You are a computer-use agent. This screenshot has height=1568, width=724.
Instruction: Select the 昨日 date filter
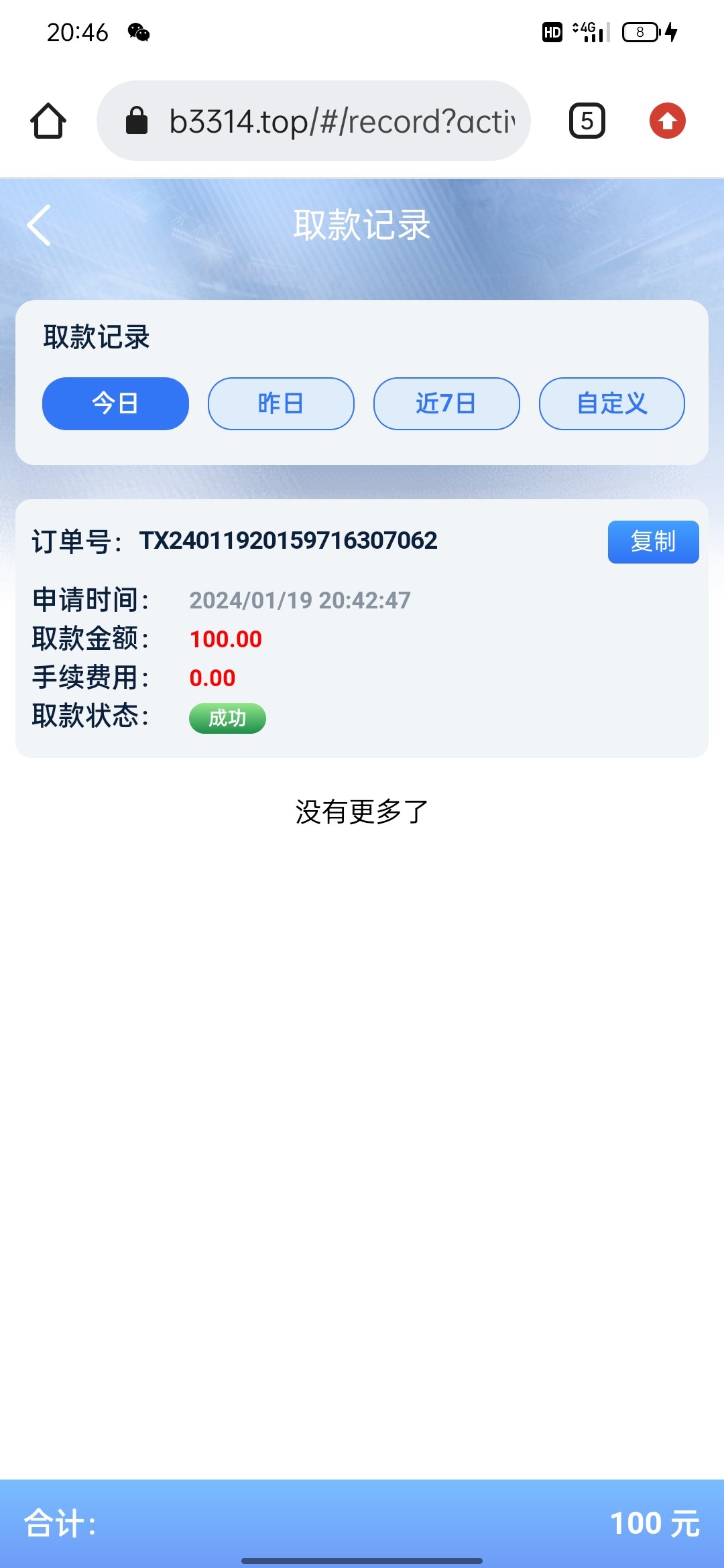(280, 403)
